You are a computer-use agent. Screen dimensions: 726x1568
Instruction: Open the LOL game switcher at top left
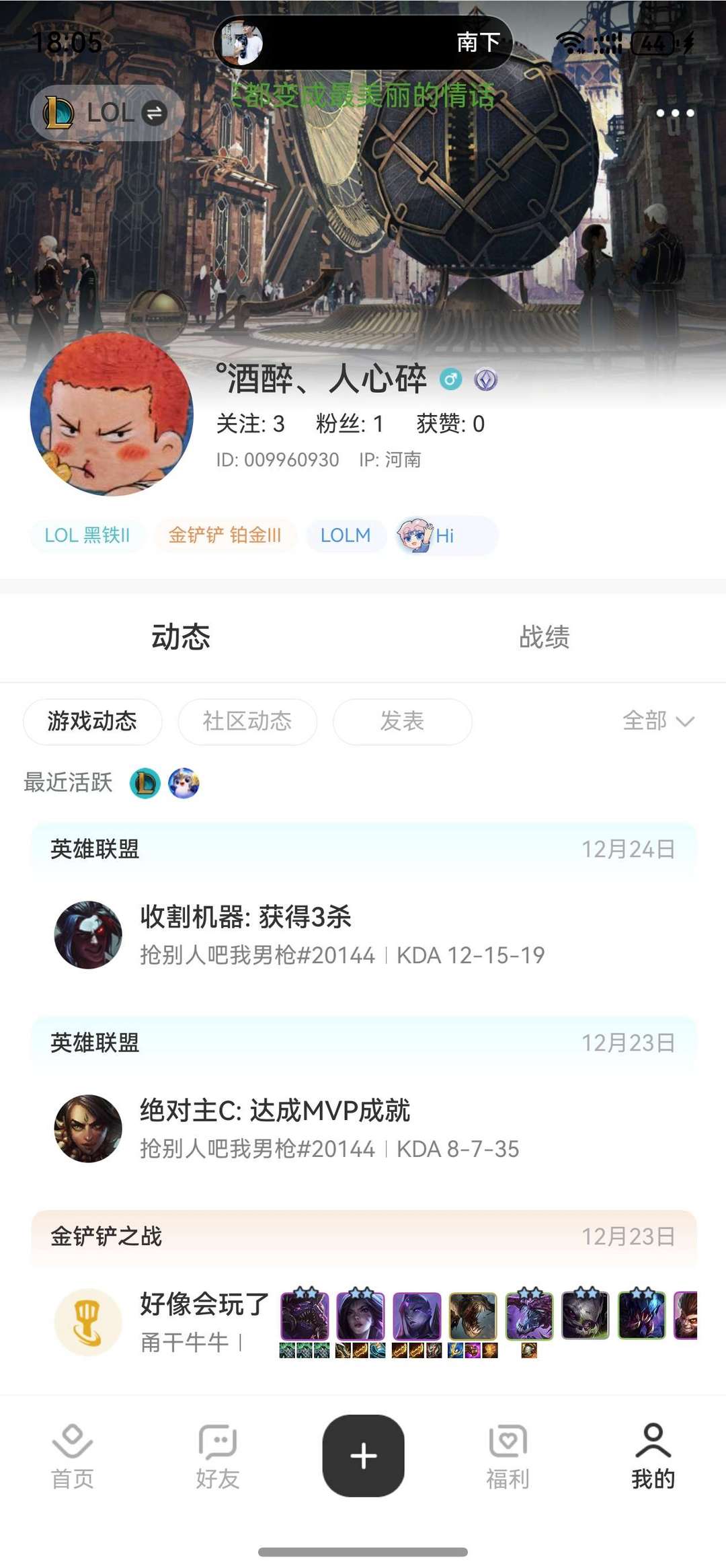tap(104, 113)
